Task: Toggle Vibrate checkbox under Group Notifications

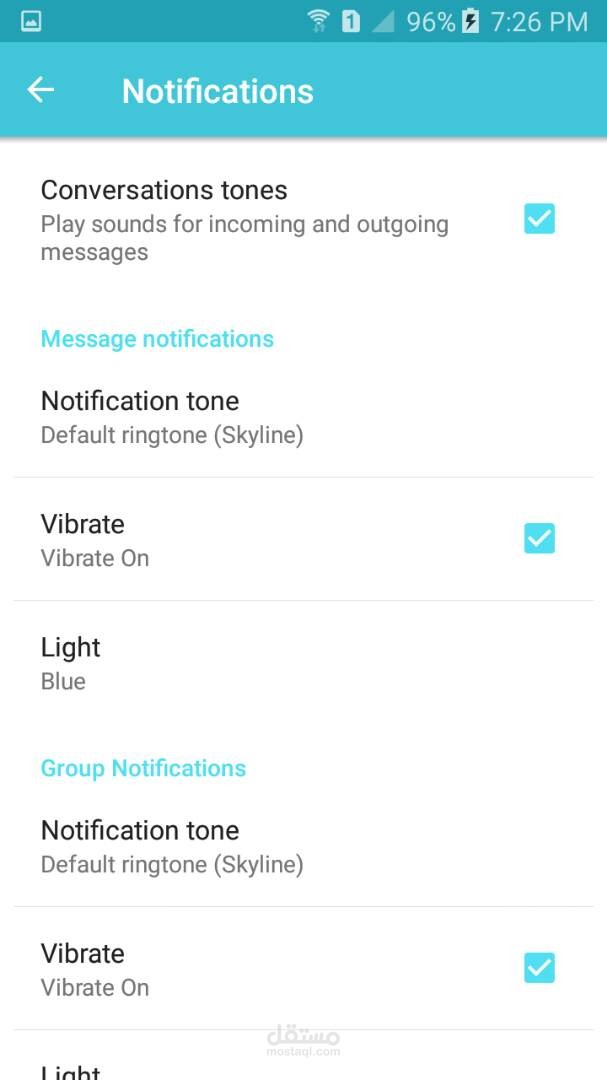Action: pyautogui.click(x=539, y=968)
